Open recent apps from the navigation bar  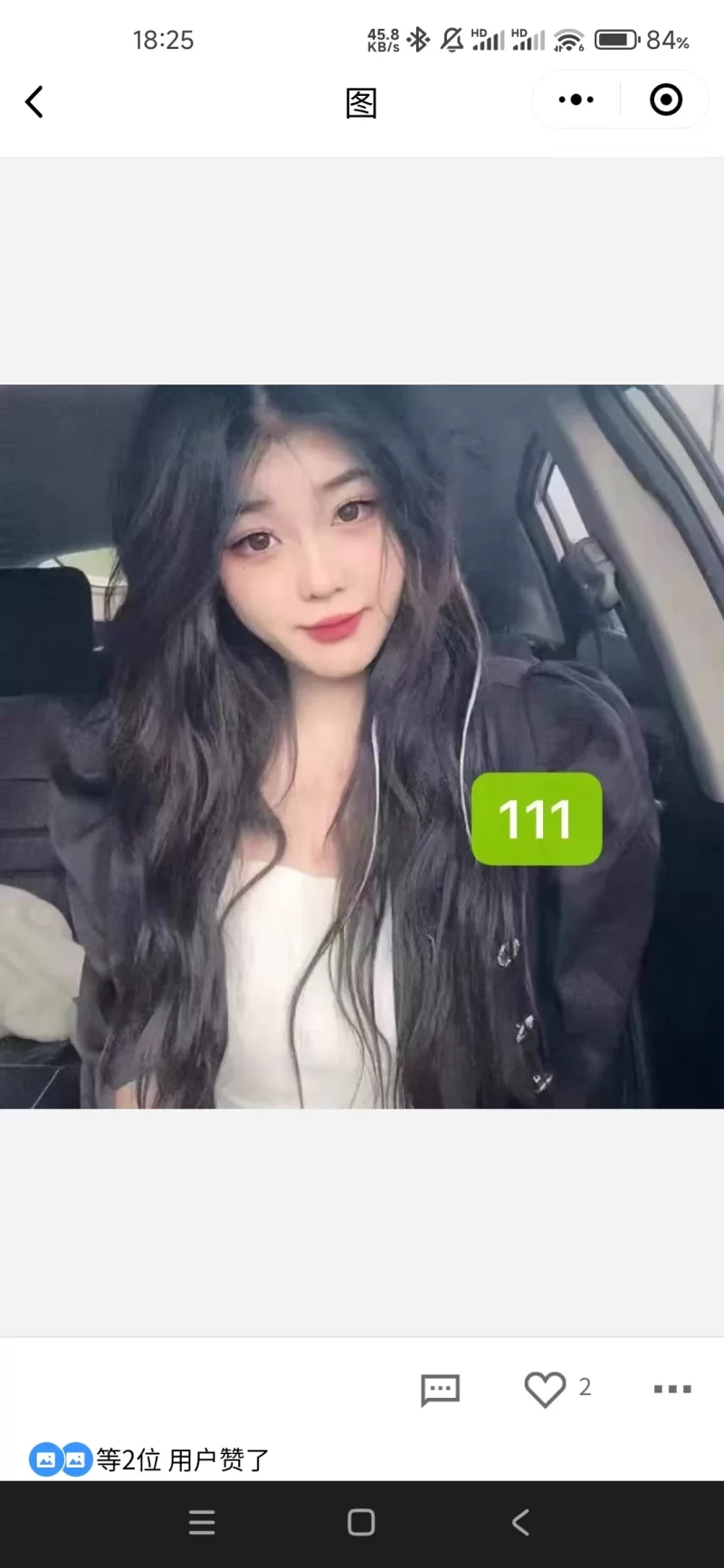click(x=202, y=1522)
